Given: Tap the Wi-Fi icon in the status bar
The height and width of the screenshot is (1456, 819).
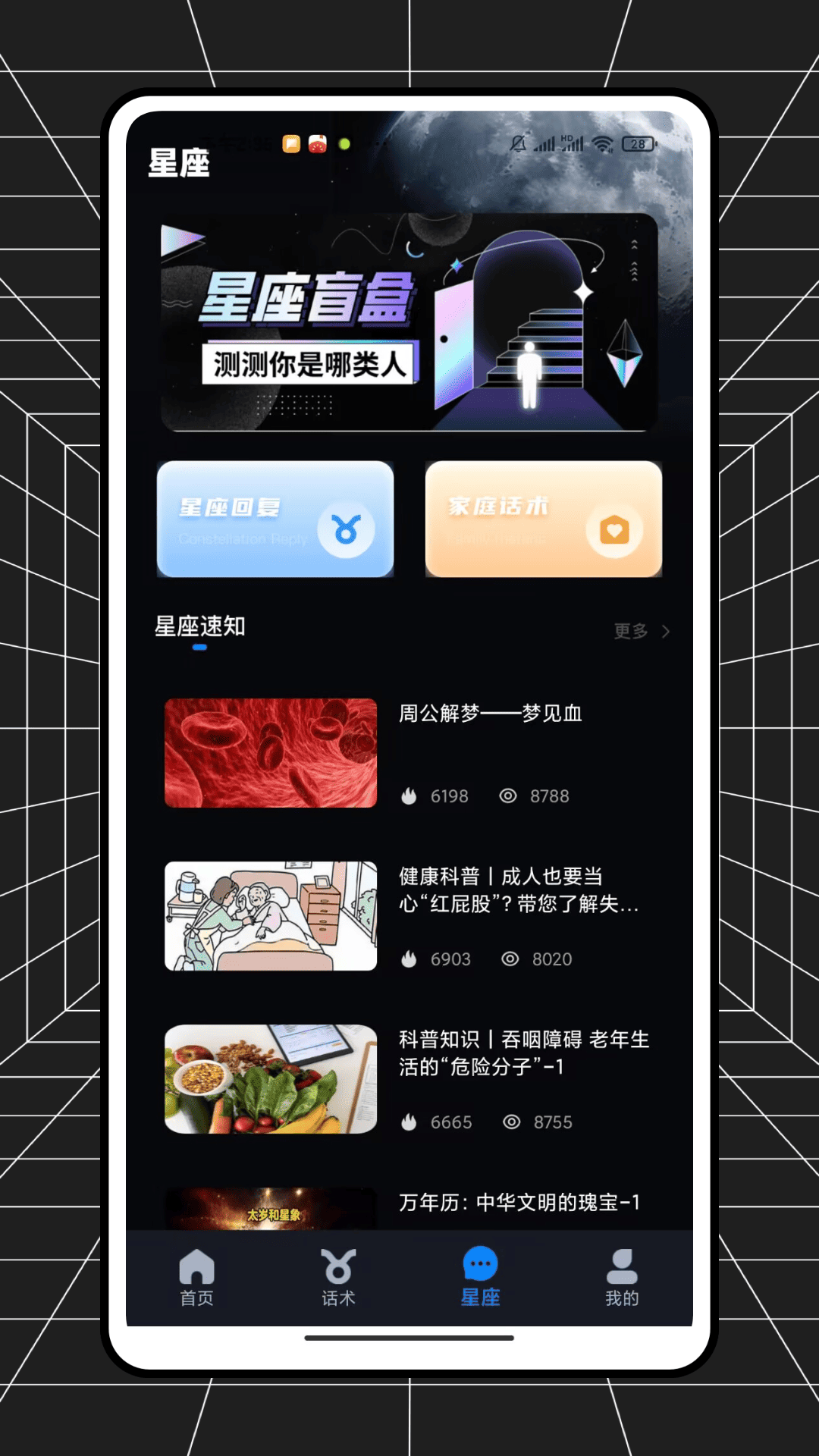Looking at the screenshot, I should (x=603, y=143).
